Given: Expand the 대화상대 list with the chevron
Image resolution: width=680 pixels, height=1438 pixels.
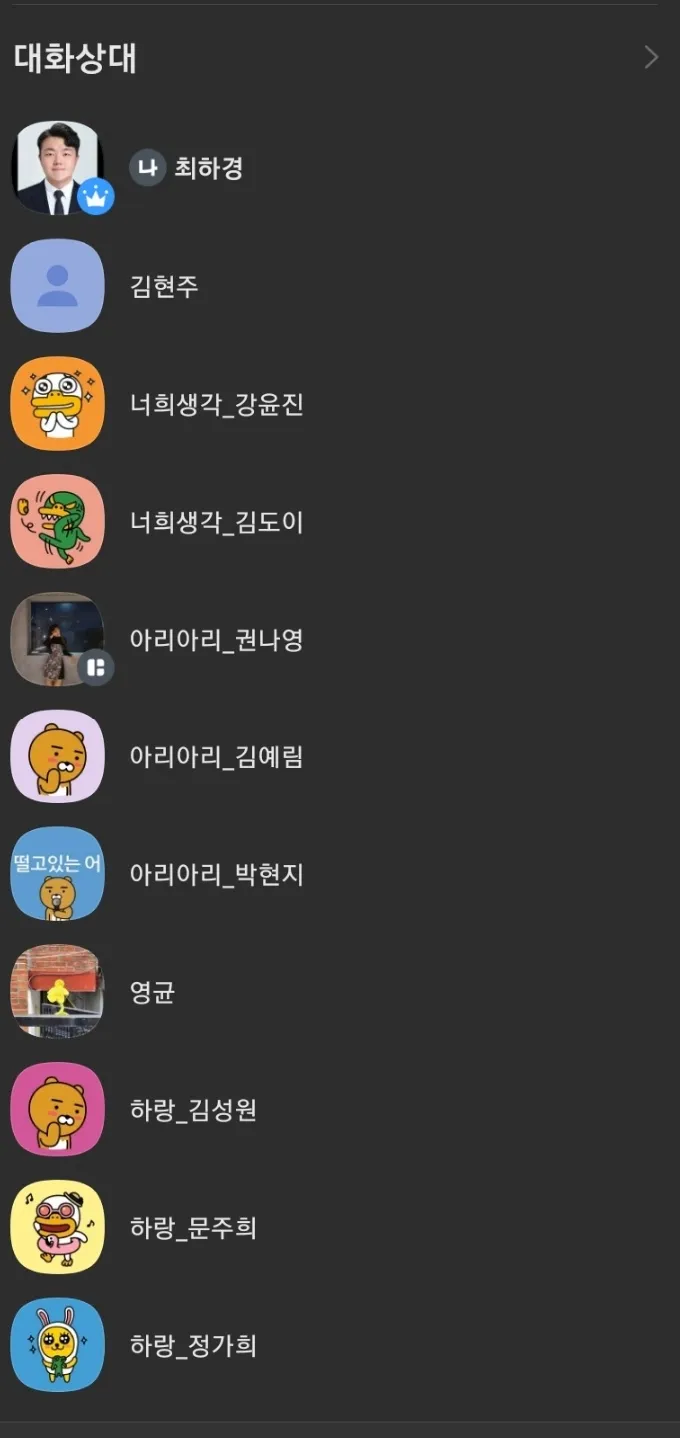Looking at the screenshot, I should pyautogui.click(x=651, y=57).
